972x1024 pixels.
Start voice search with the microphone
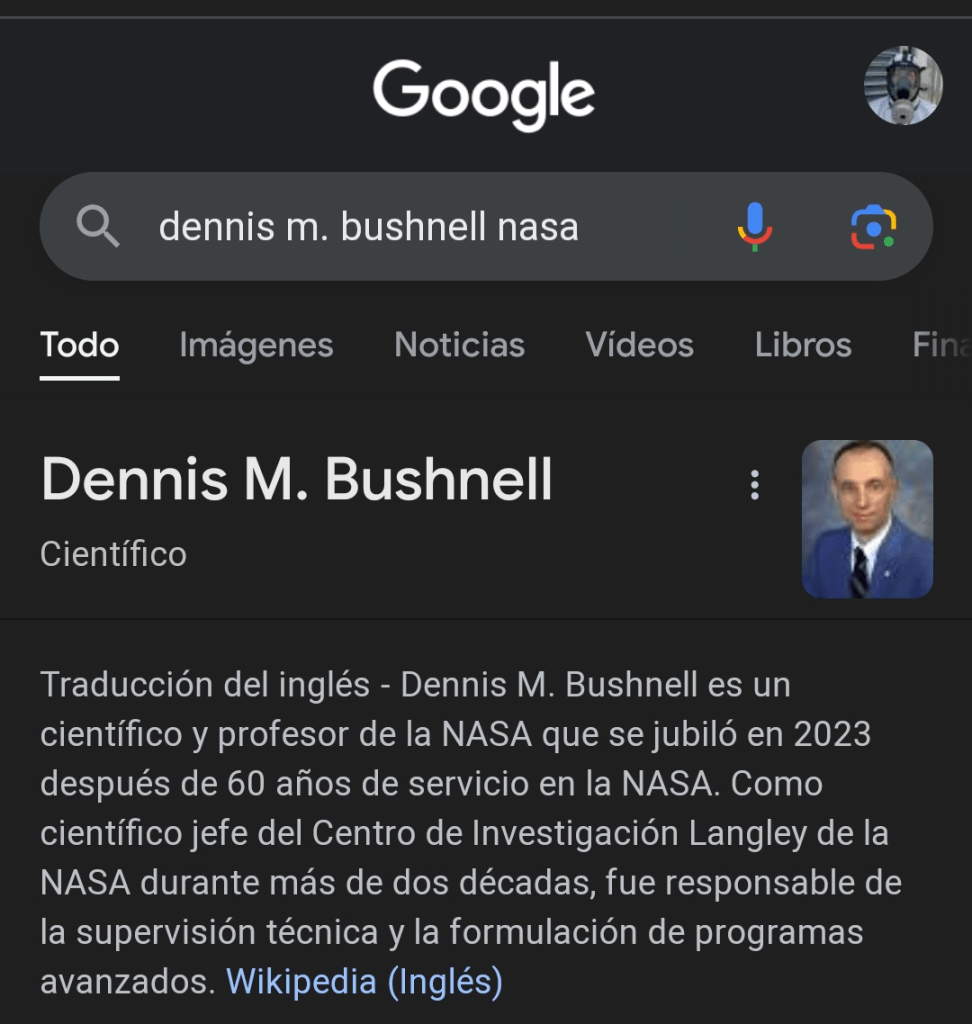tap(755, 227)
